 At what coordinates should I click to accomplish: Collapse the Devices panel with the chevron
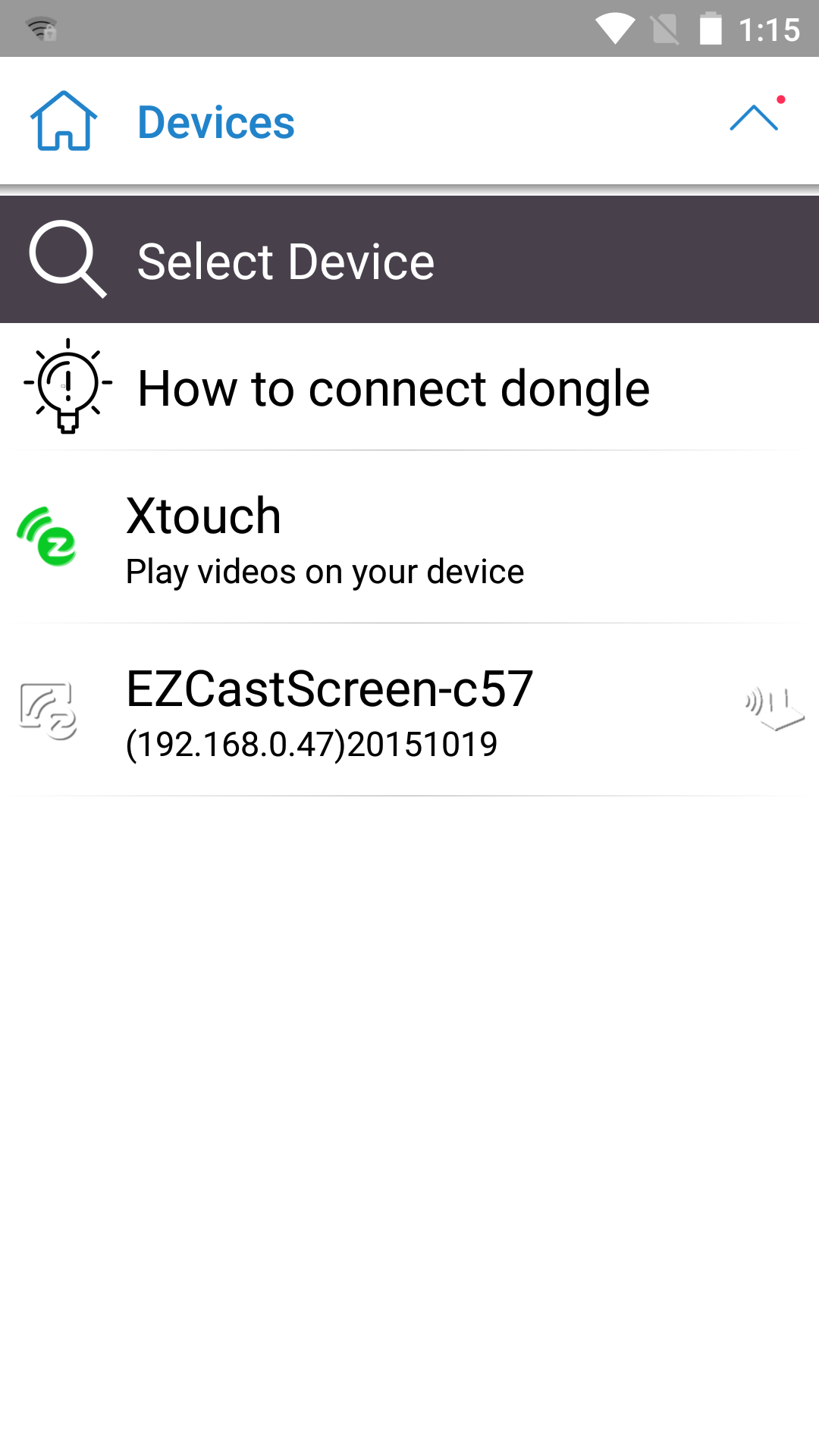(754, 118)
